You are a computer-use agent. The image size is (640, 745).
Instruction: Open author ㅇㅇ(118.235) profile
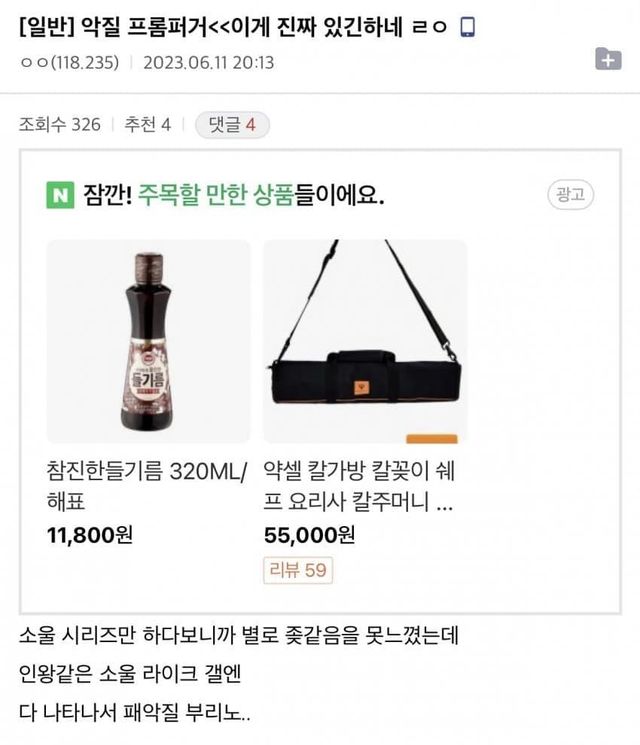(68, 63)
